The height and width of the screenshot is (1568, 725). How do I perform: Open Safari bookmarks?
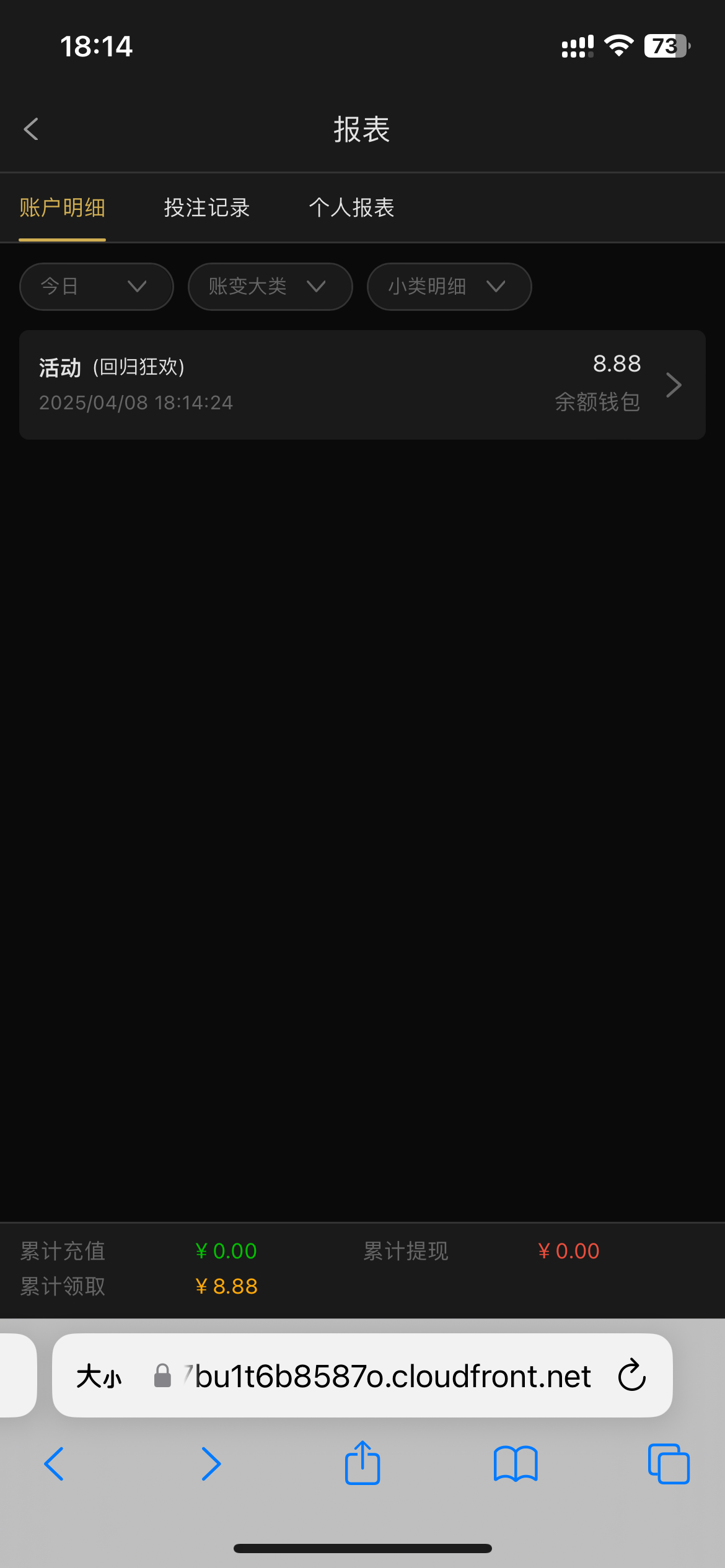pyautogui.click(x=516, y=1464)
